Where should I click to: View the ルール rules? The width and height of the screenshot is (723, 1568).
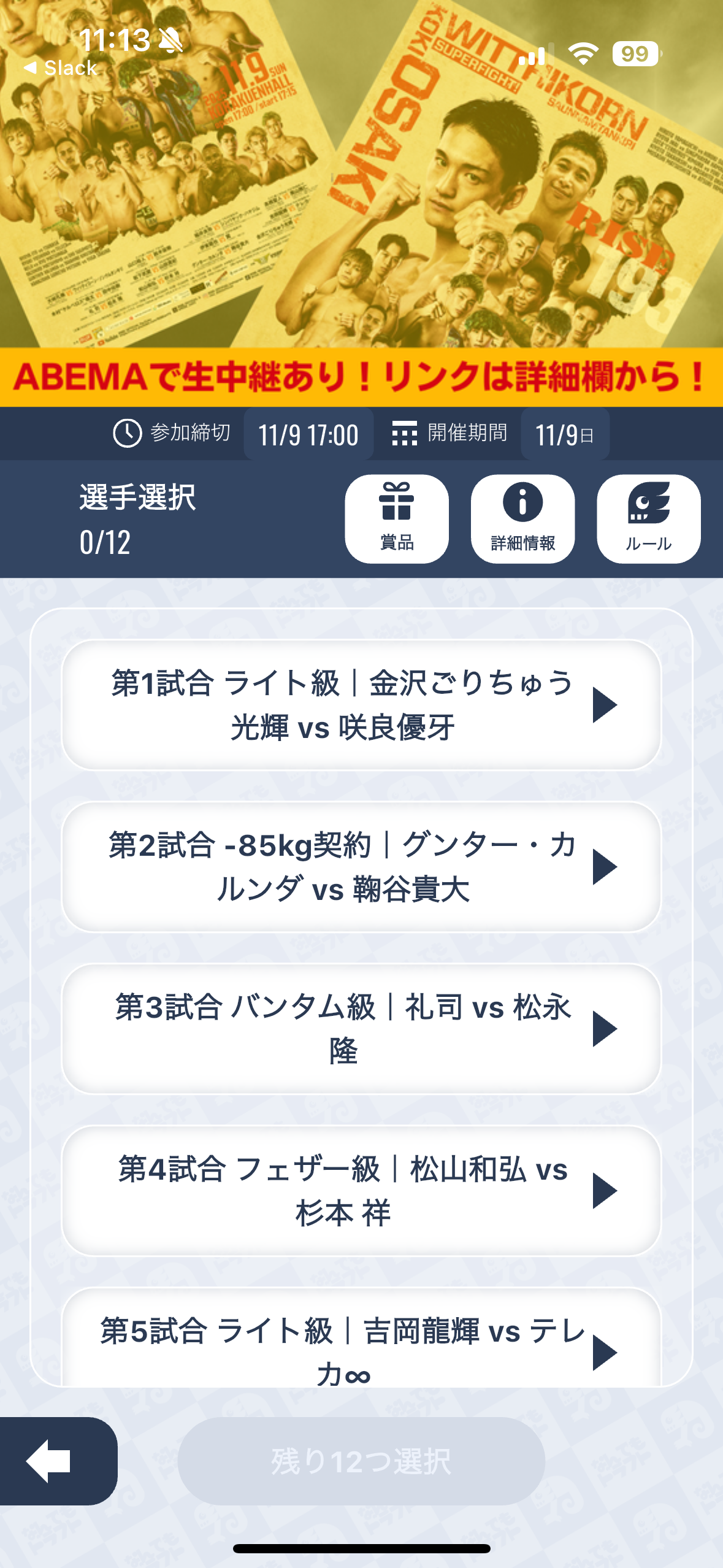tap(648, 519)
